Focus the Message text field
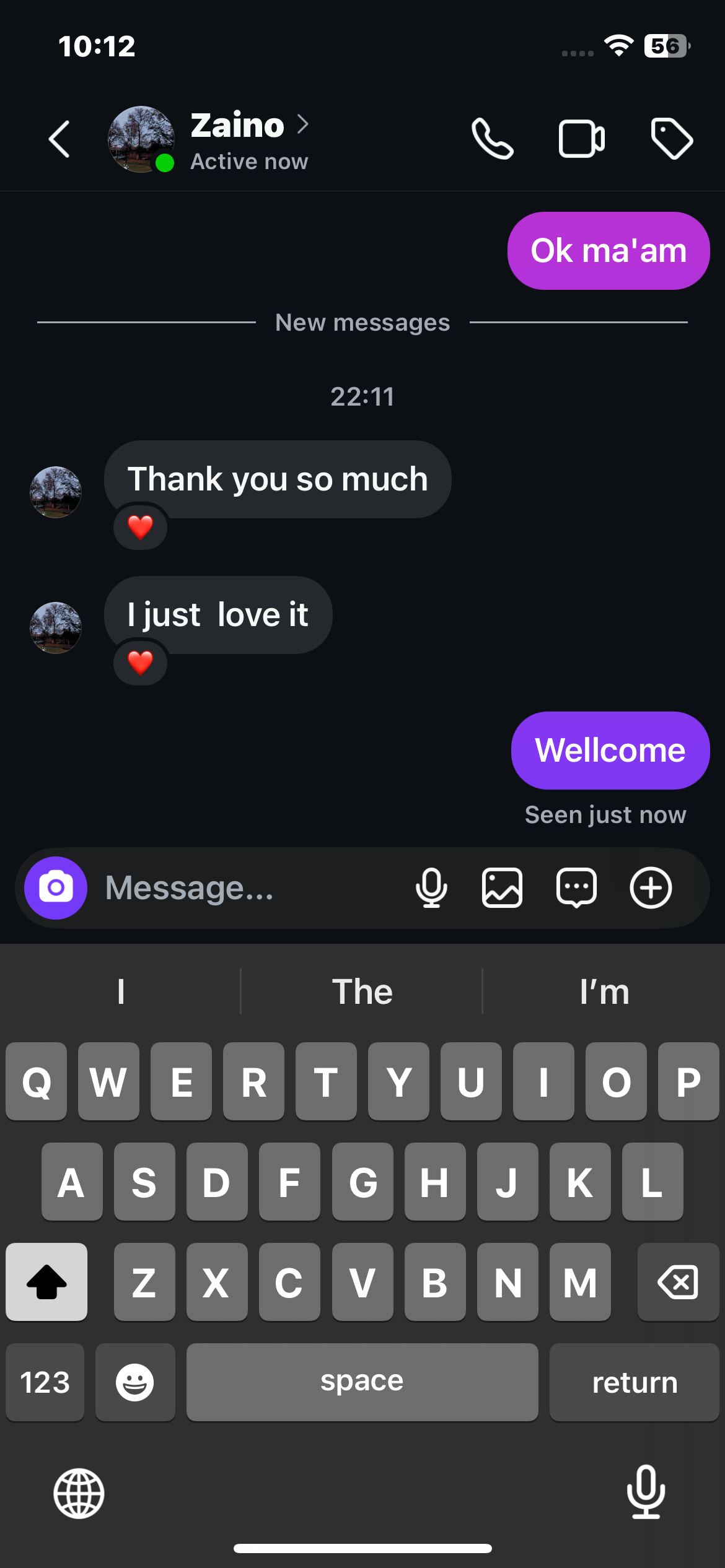This screenshot has width=725, height=1568. (x=248, y=888)
